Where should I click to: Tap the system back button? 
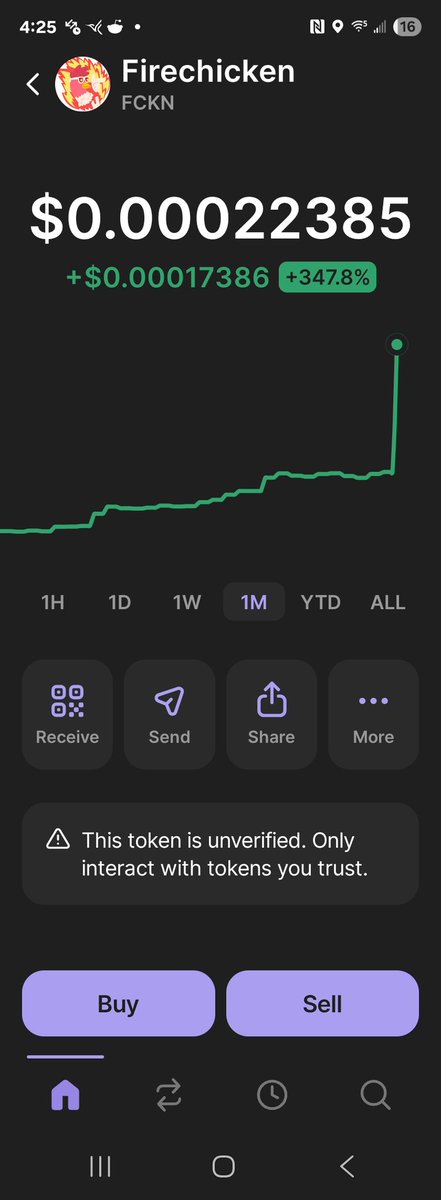[x=347, y=1165]
